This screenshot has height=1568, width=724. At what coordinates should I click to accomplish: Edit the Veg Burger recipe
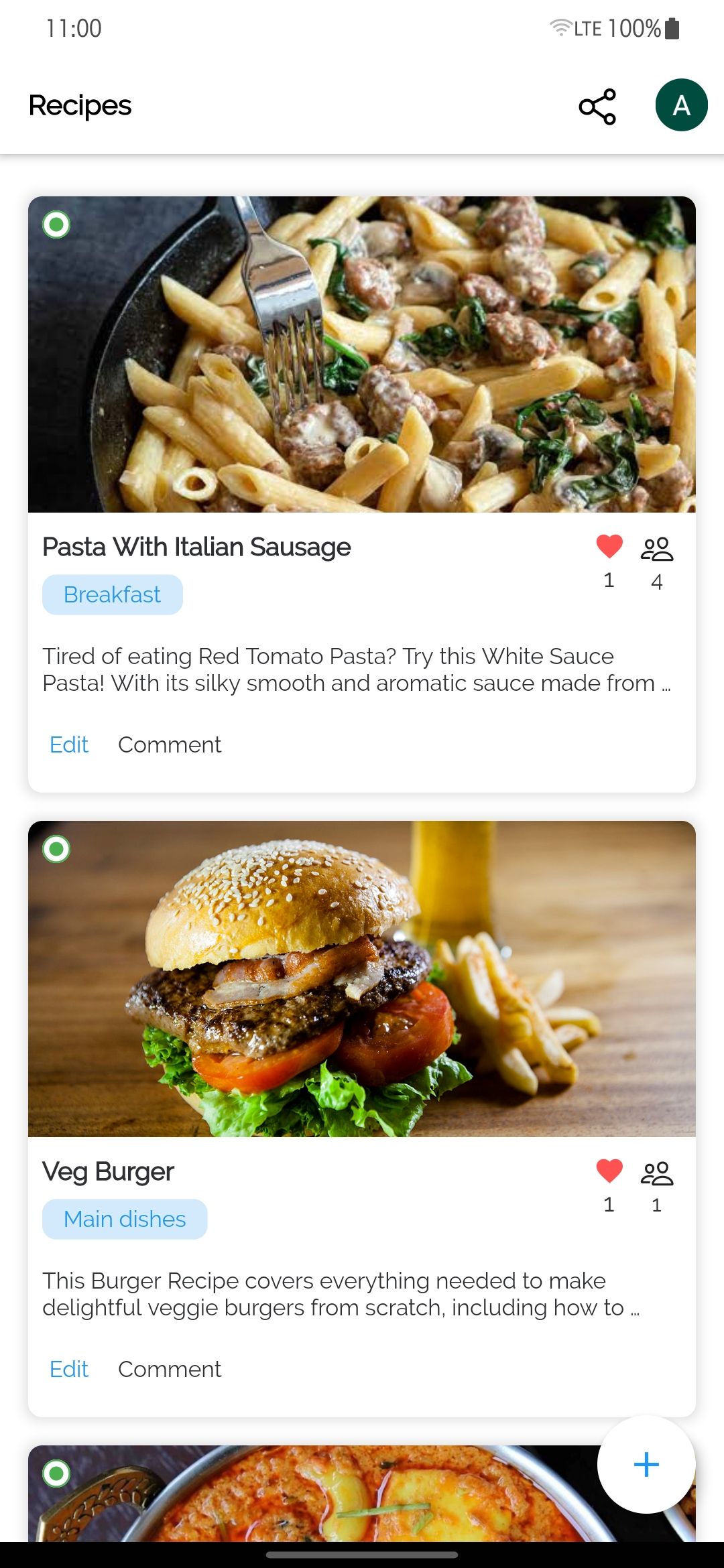point(69,1369)
